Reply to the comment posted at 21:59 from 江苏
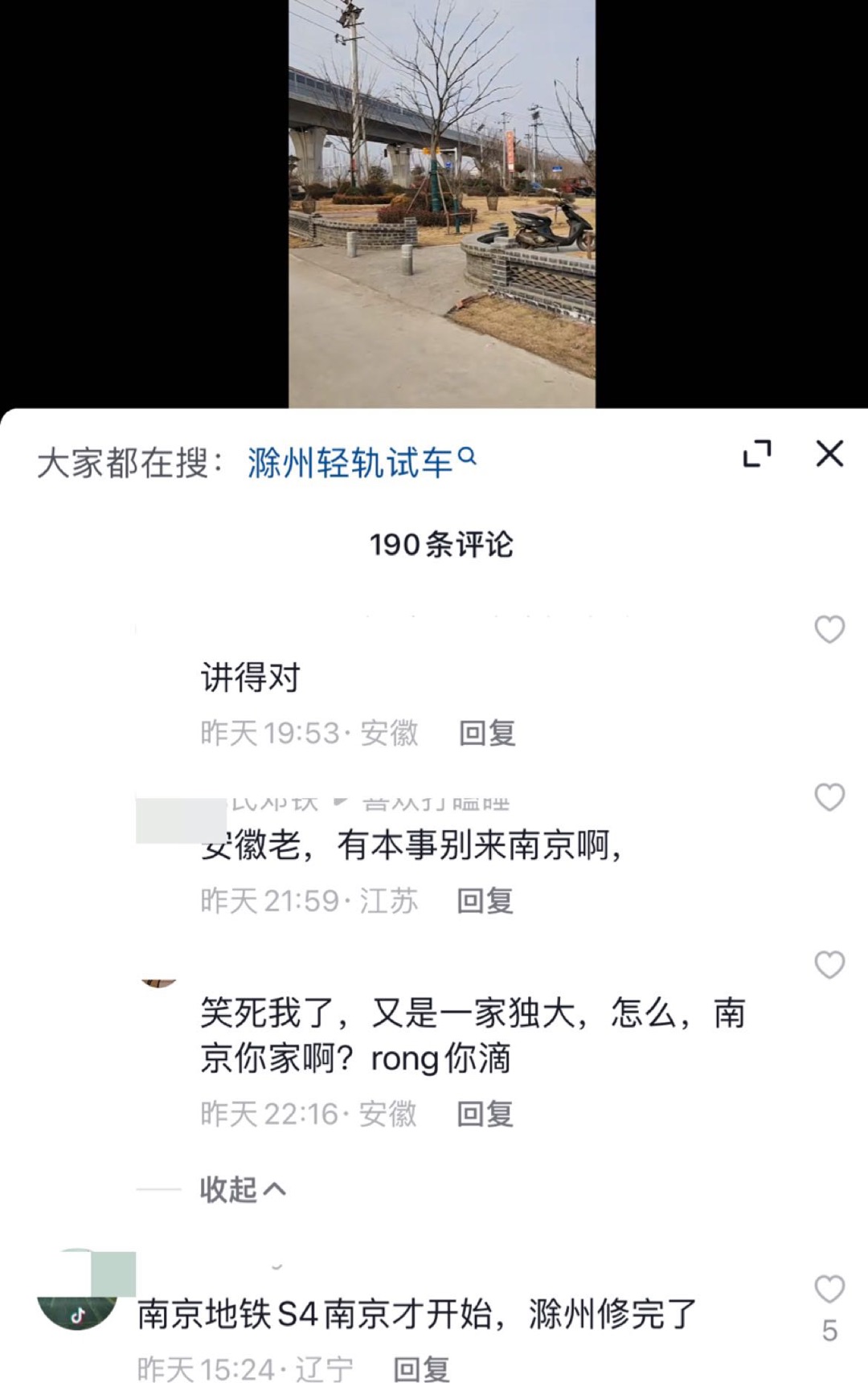This screenshot has height=1383, width=868. (x=485, y=901)
